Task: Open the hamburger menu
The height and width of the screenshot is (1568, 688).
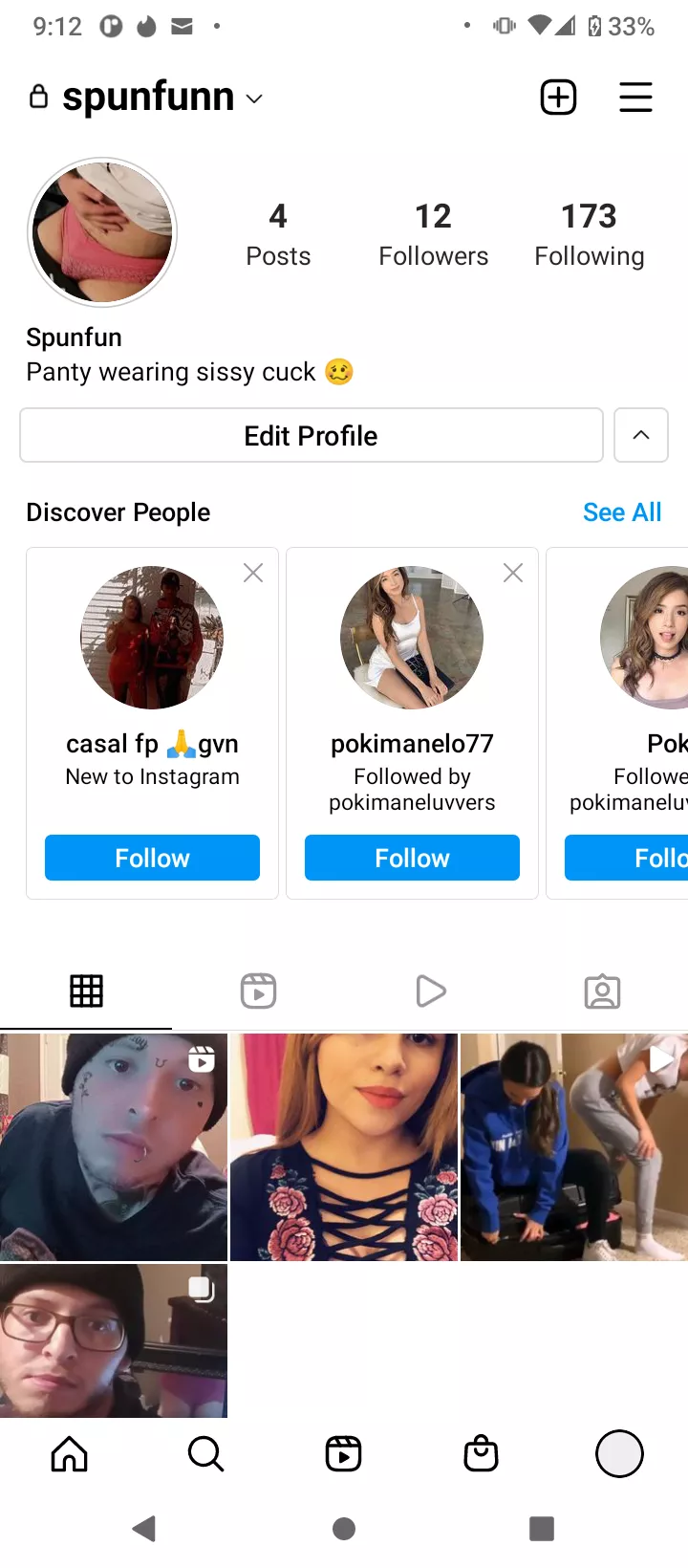Action: pos(635,98)
